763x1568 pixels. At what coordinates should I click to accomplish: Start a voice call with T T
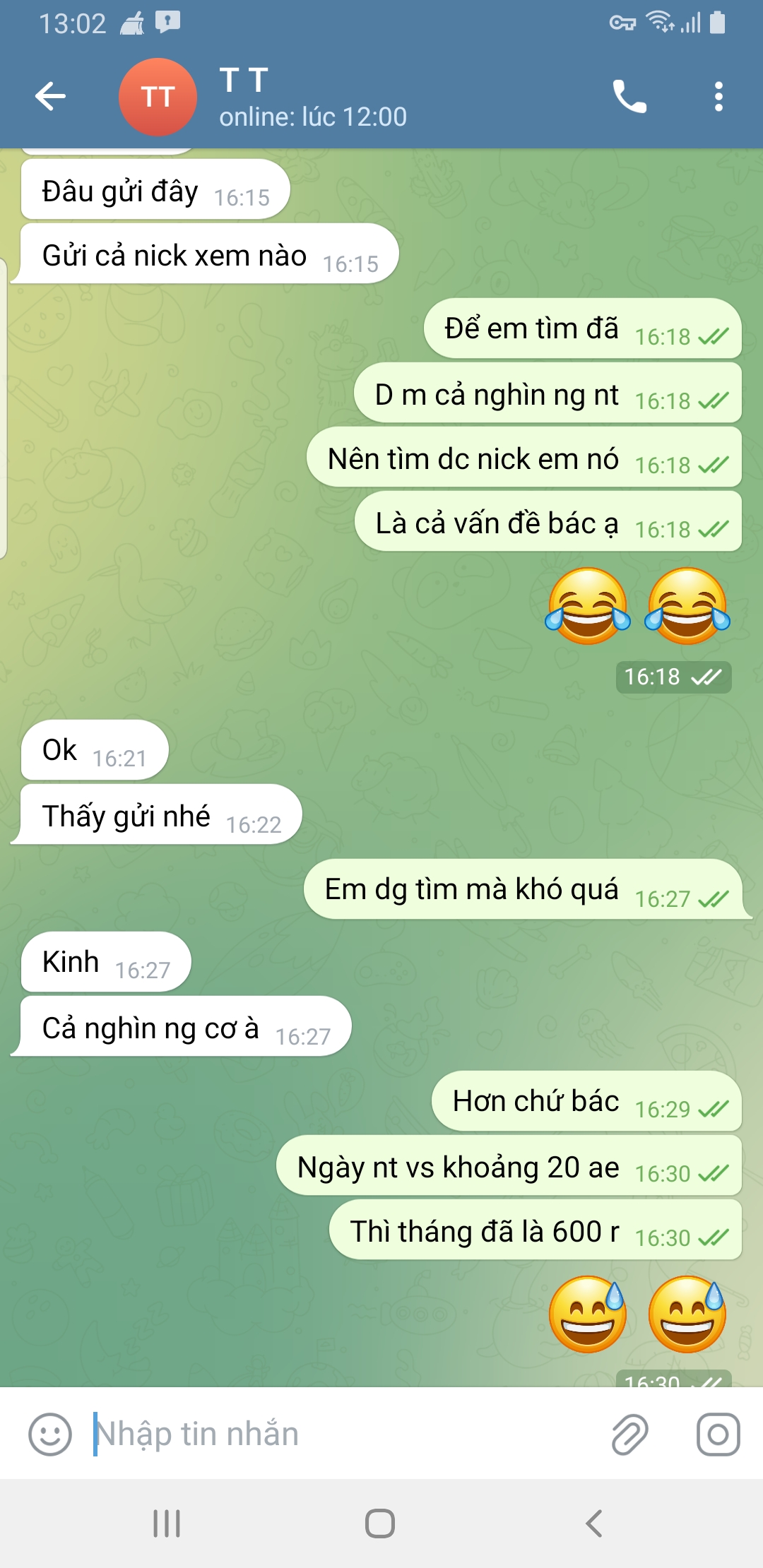(629, 97)
